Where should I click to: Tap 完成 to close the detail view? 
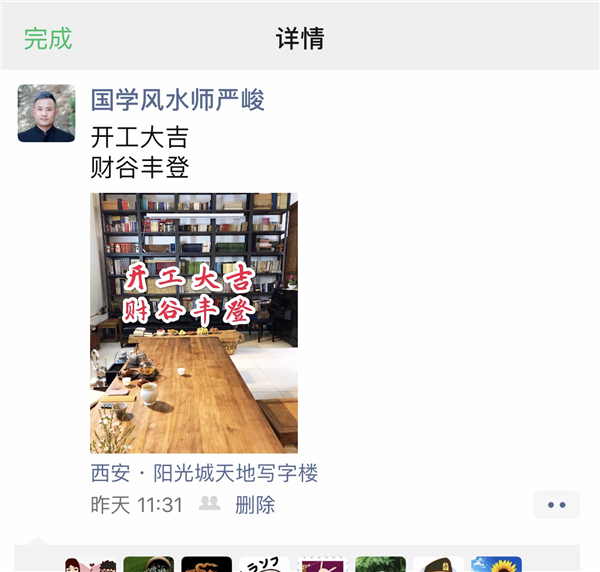48,39
